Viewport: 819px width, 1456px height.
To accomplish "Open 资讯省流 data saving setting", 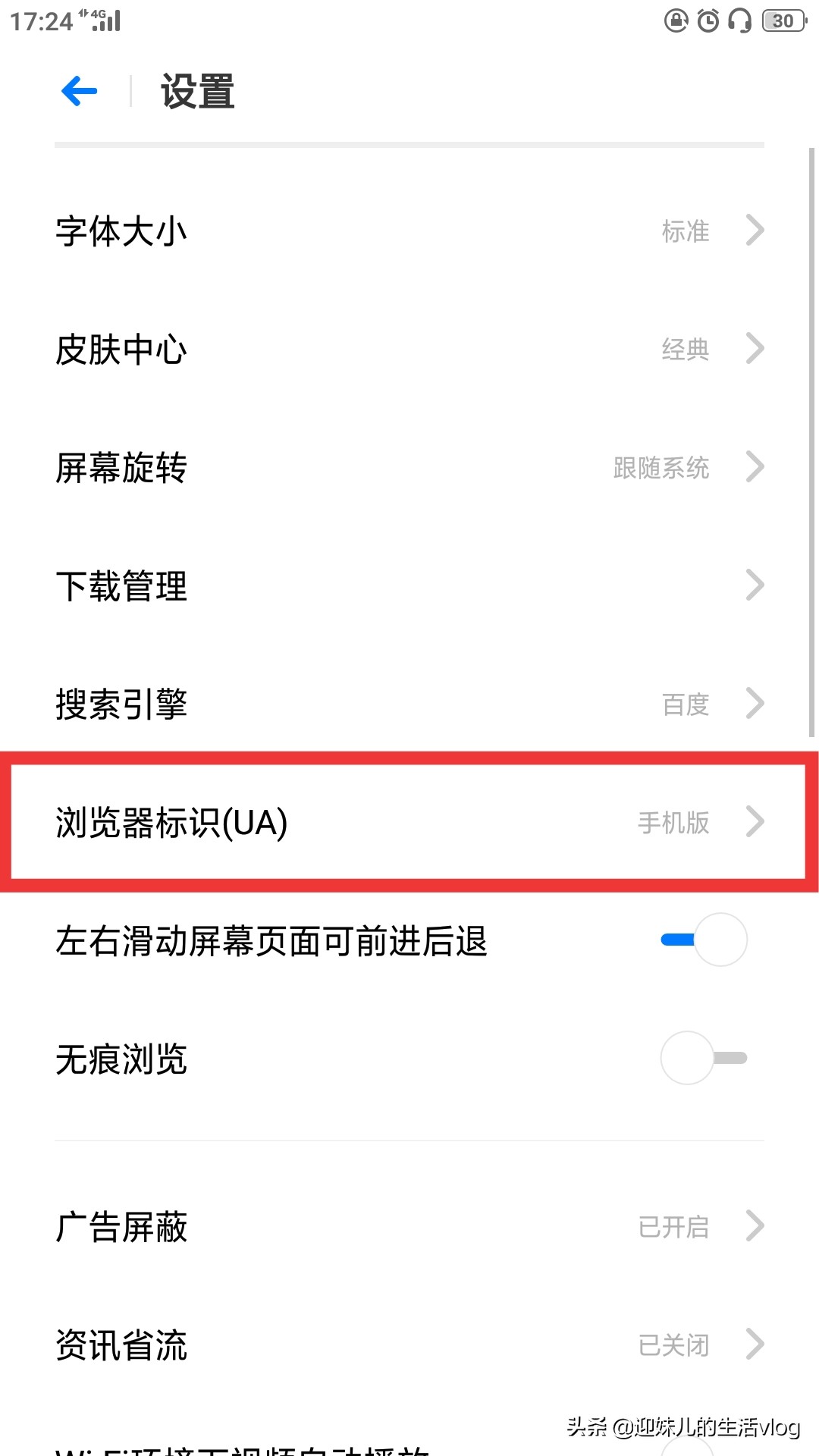I will point(409,1344).
